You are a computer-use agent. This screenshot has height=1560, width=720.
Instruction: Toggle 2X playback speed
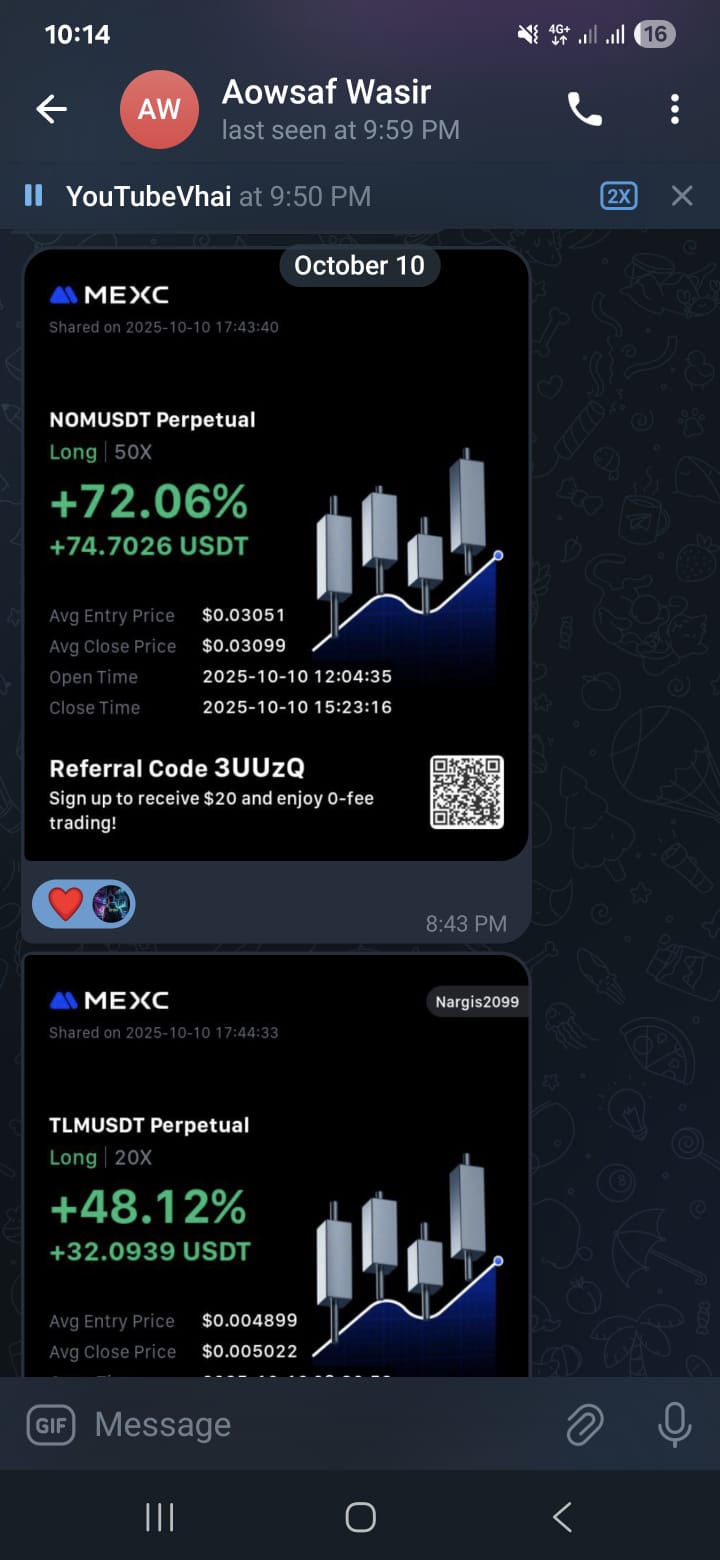coord(619,196)
